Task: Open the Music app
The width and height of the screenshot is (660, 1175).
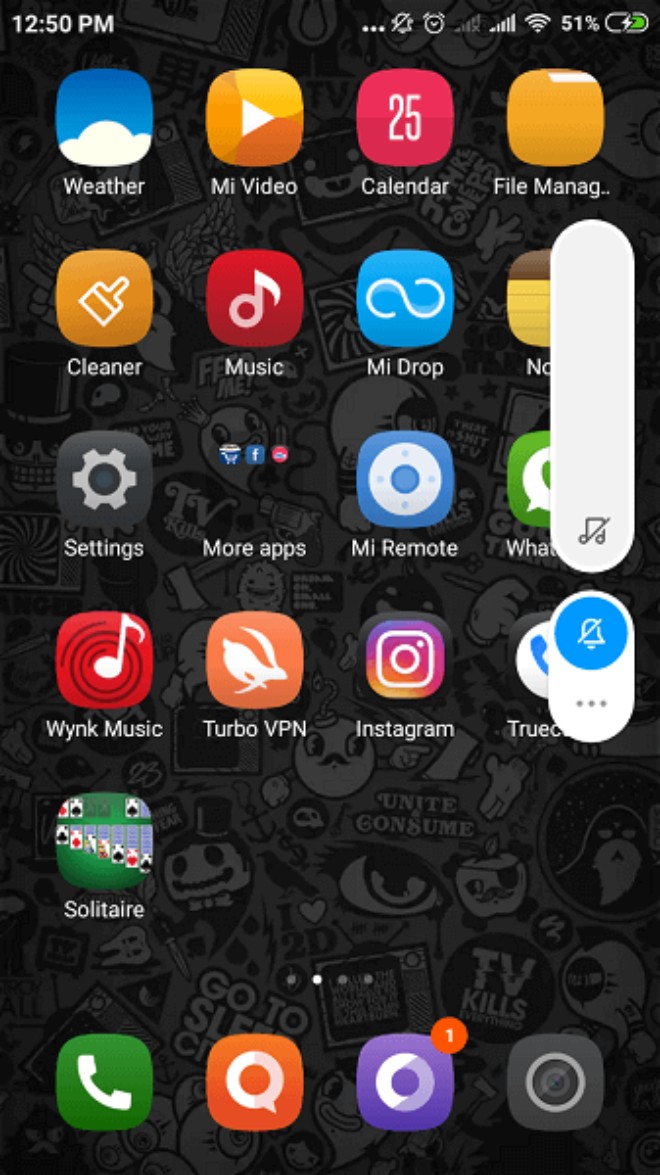Action: click(x=254, y=299)
